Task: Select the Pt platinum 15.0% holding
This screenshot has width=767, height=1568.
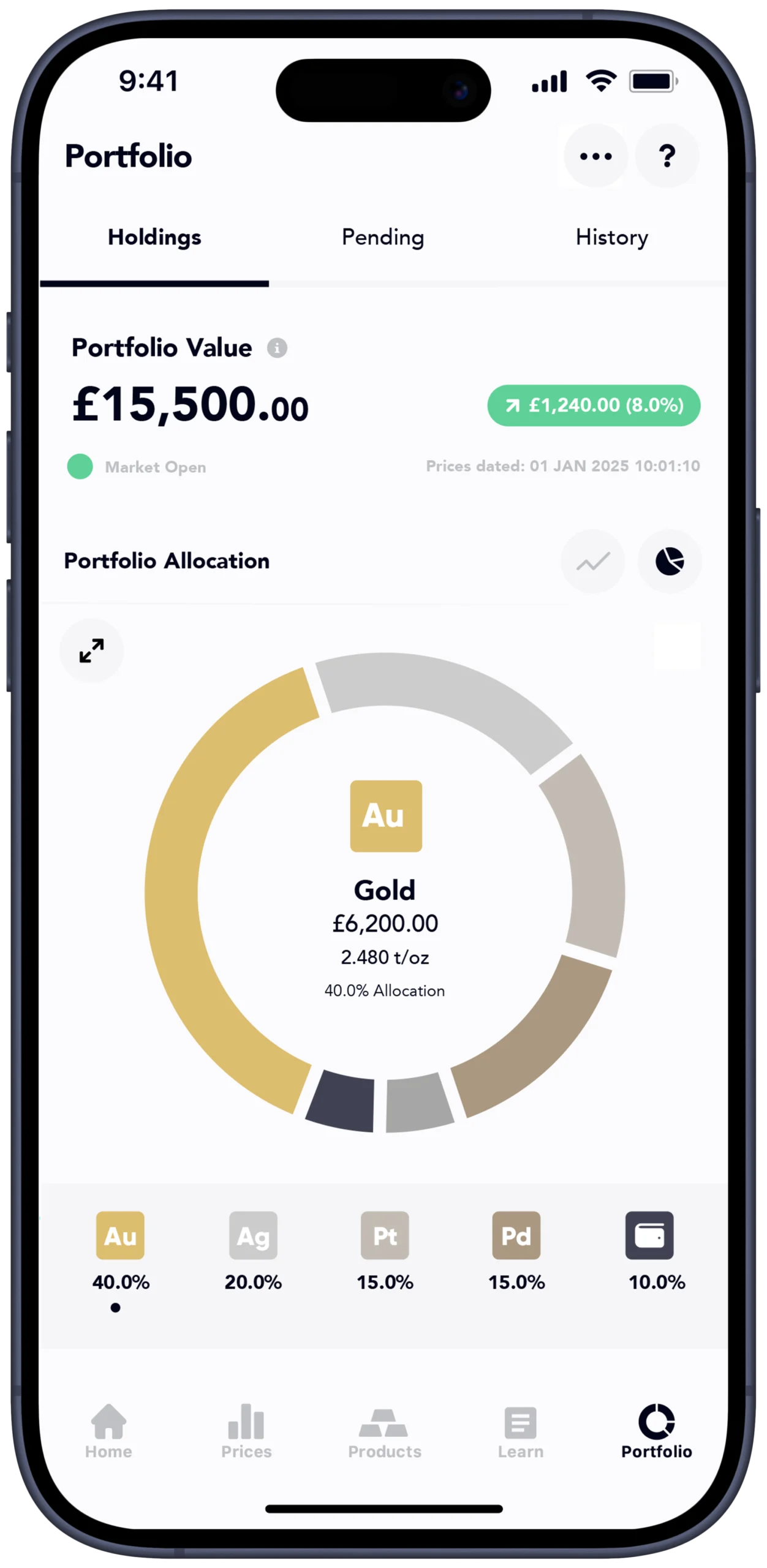Action: click(385, 1249)
